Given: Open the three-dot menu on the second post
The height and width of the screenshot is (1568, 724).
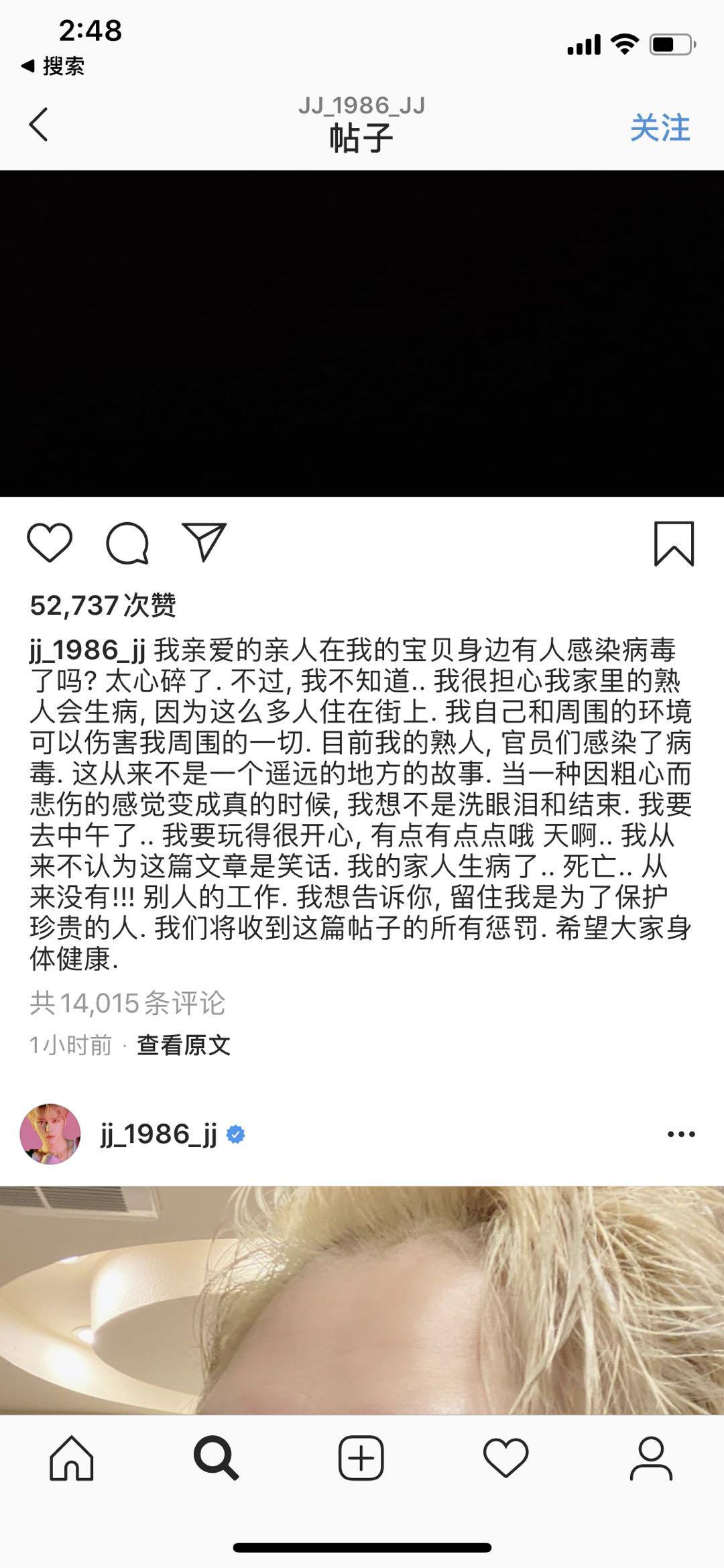Looking at the screenshot, I should [x=681, y=1134].
